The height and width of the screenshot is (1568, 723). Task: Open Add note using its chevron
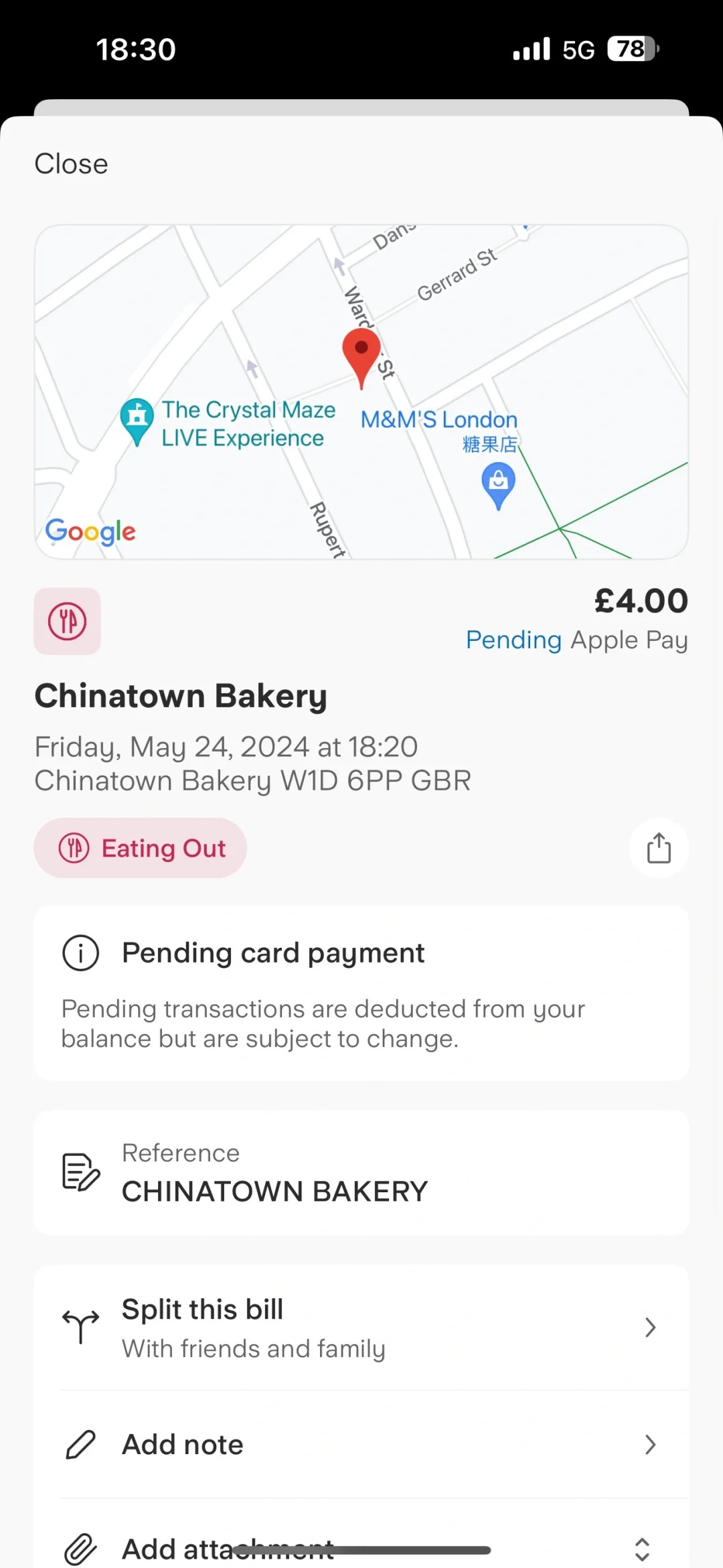point(649,1444)
